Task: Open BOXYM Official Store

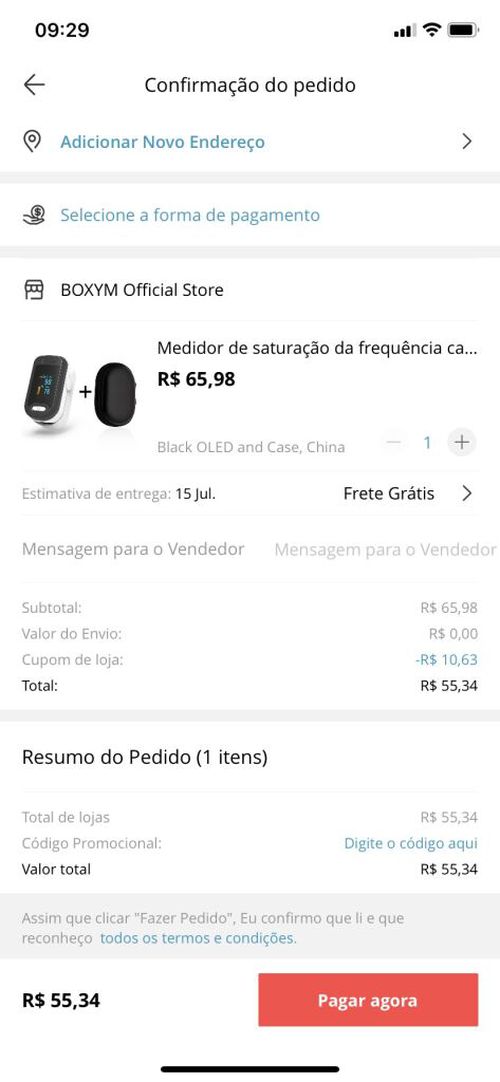Action: coord(250,290)
